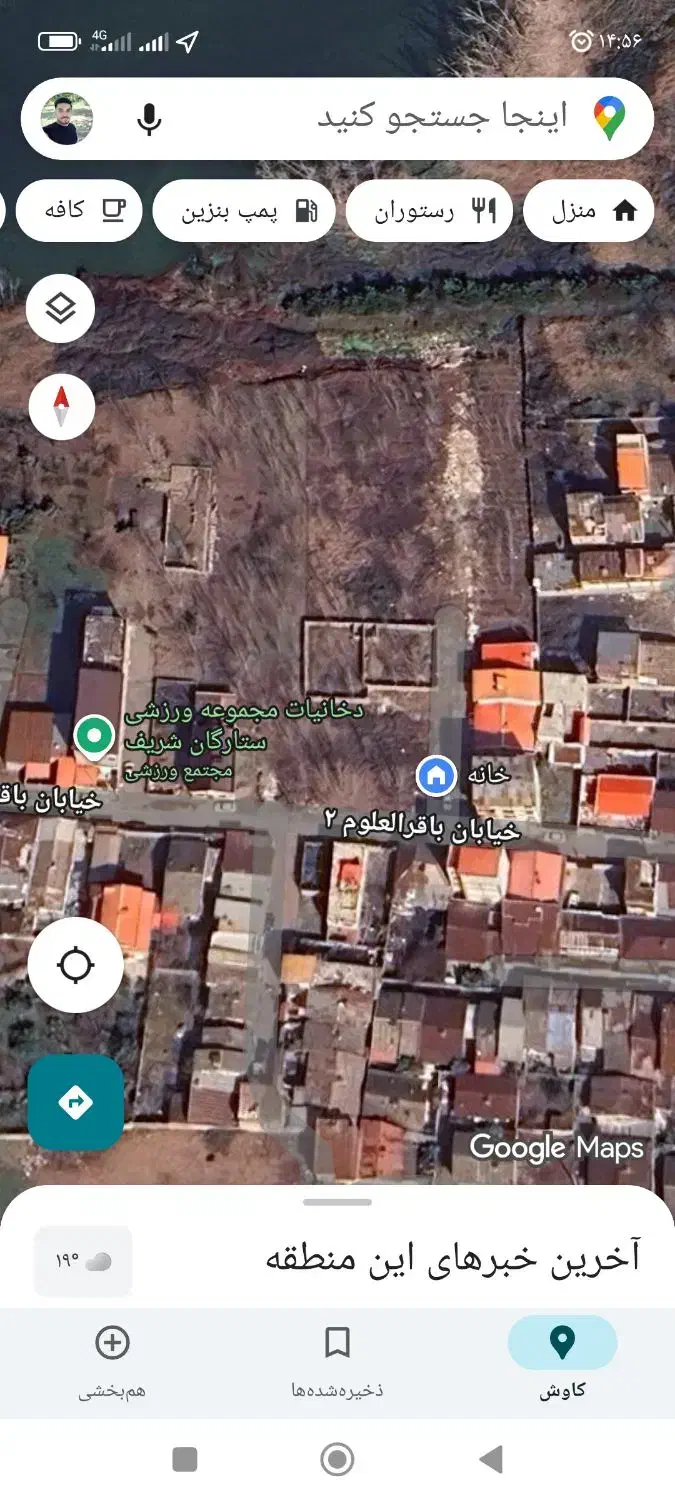The image size is (675, 1500).
Task: Filter by رستوران chip
Action: pos(429,211)
